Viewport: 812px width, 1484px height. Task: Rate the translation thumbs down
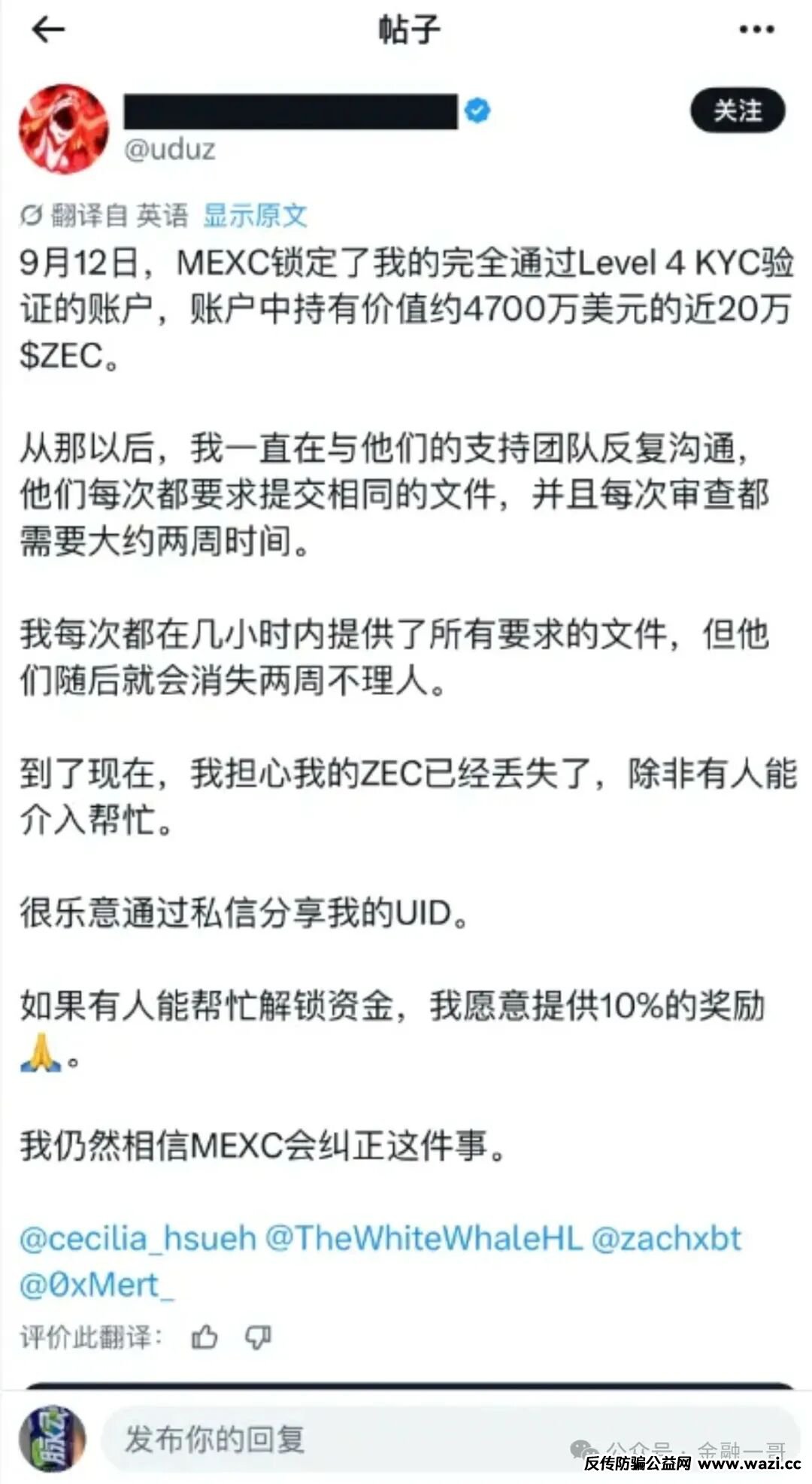[x=258, y=1337]
